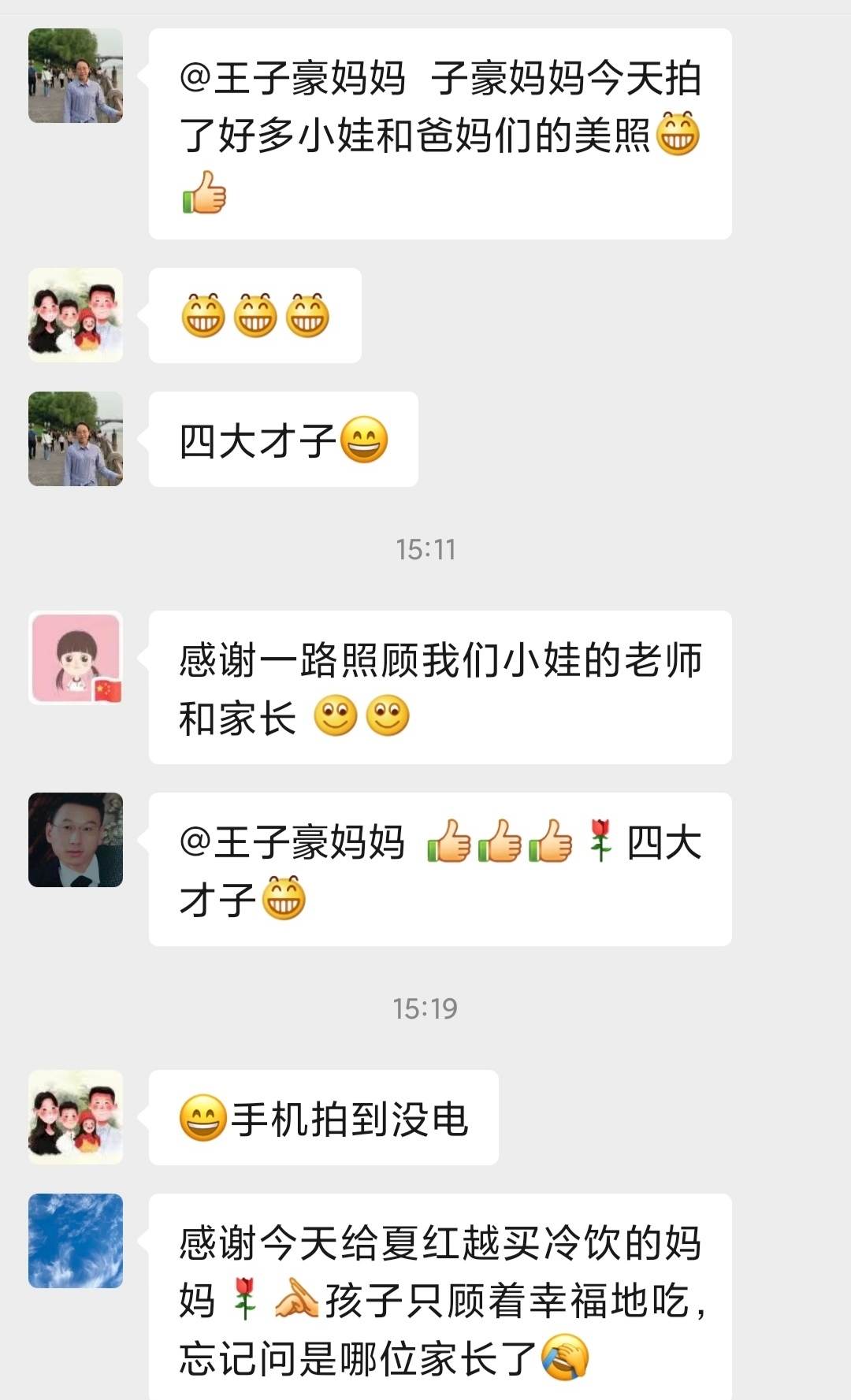Screen dimensions: 851x1400
Task: View profile of sender thanking 老师和家长
Action: pos(76,658)
